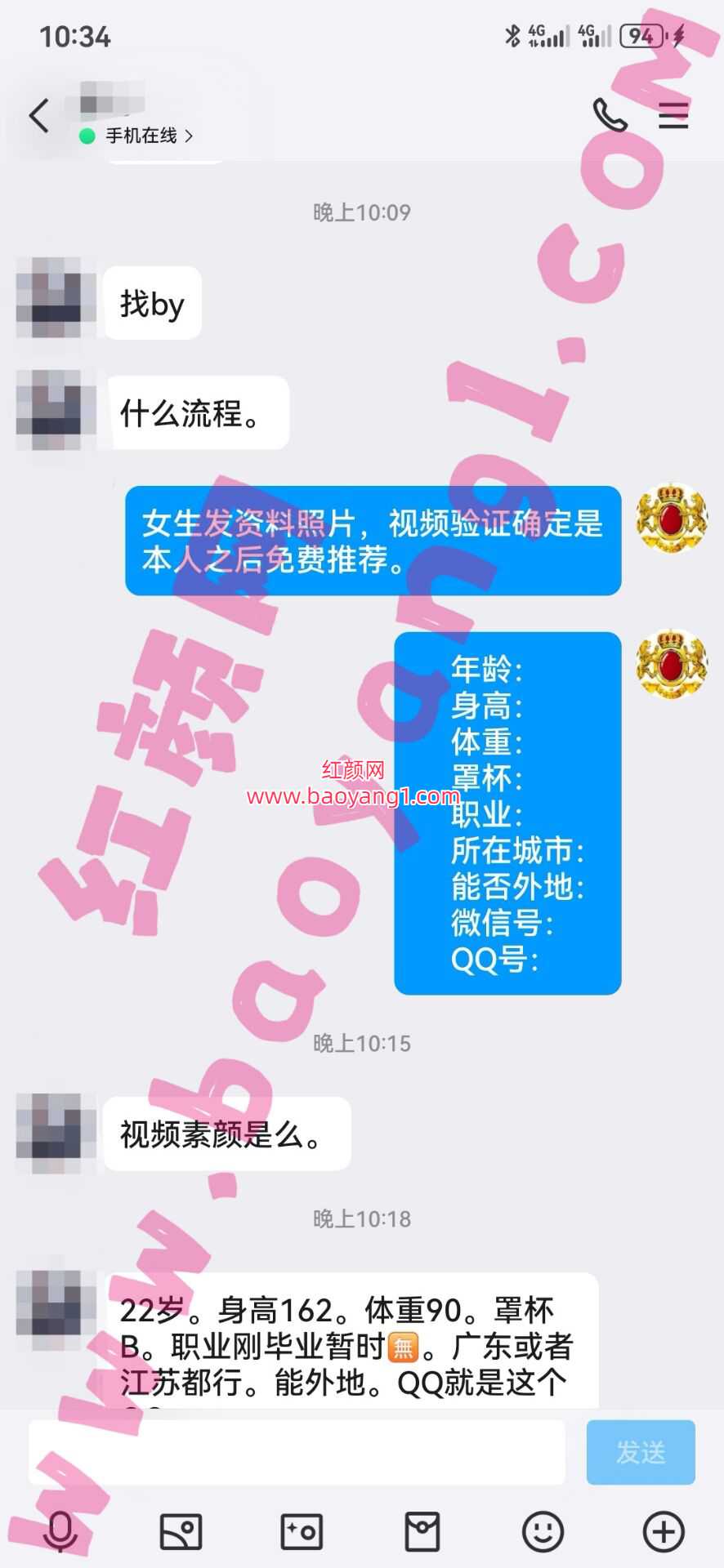
Task: Expand more options with the plus icon
Action: [663, 1531]
